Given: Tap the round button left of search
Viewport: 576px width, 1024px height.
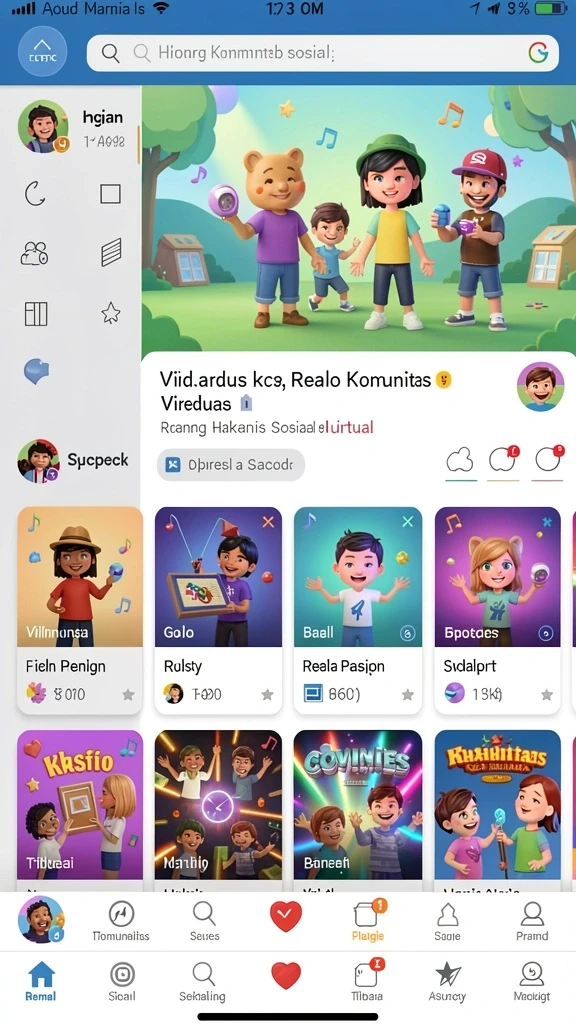Looking at the screenshot, I should pyautogui.click(x=43, y=53).
